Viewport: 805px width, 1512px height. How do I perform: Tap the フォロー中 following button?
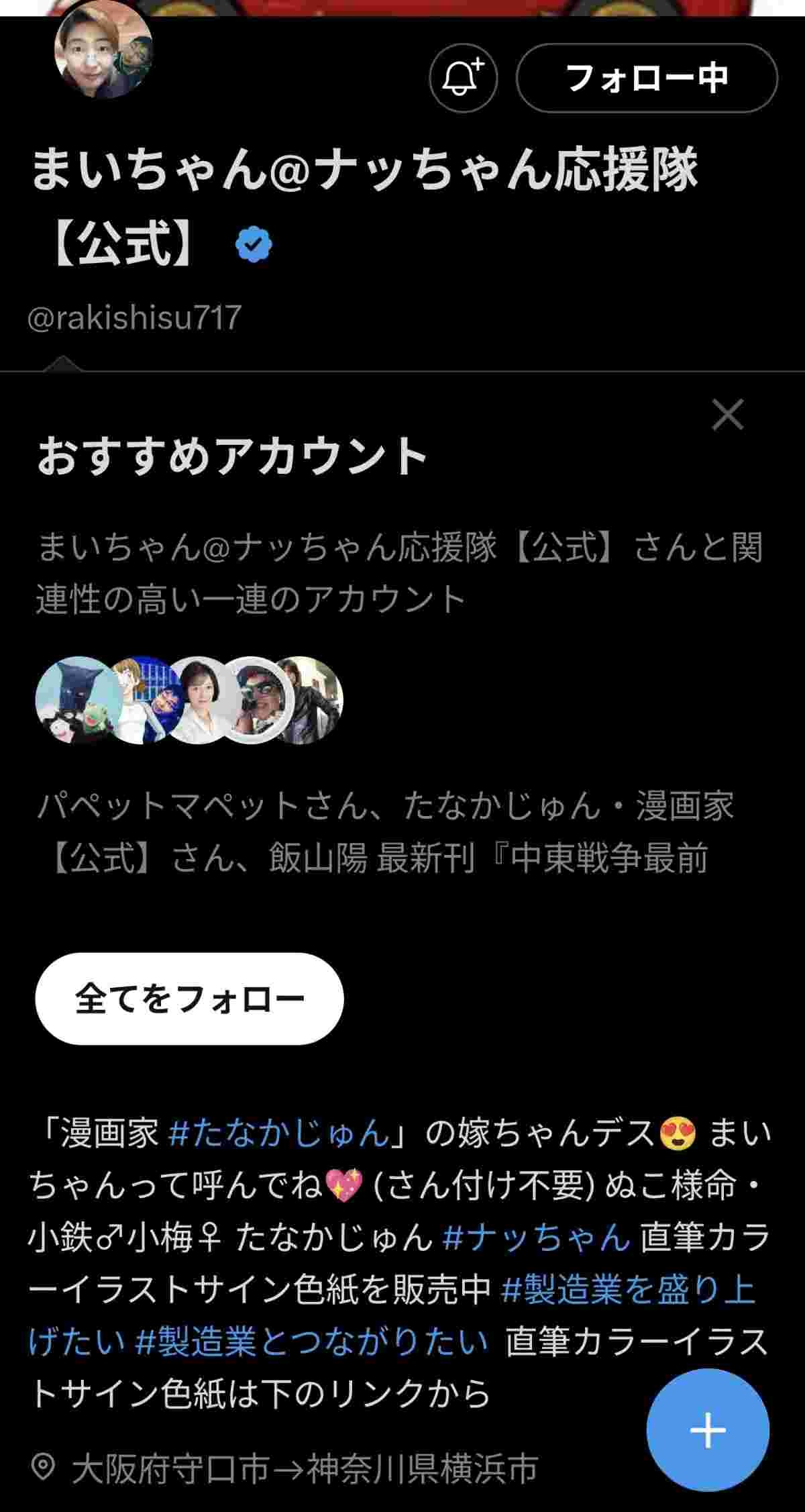647,78
